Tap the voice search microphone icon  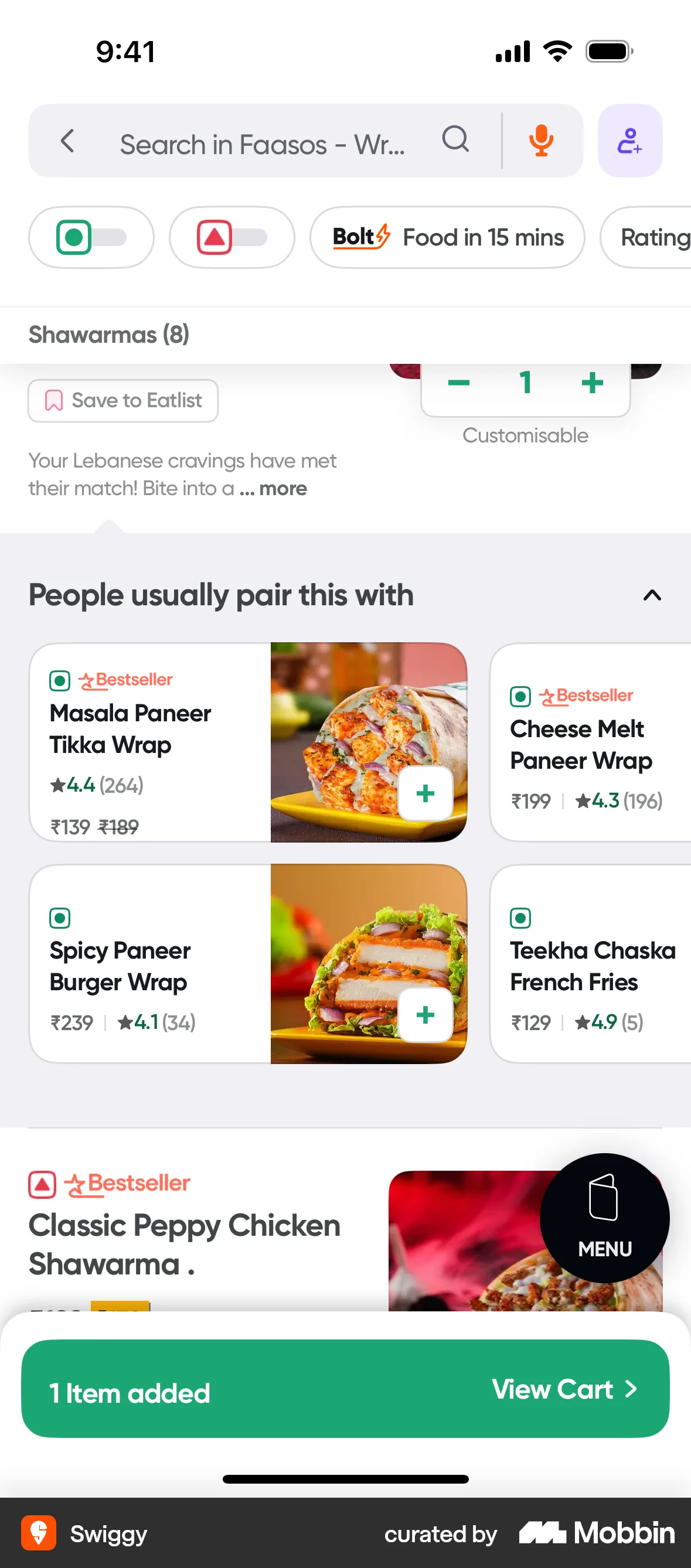coord(541,141)
